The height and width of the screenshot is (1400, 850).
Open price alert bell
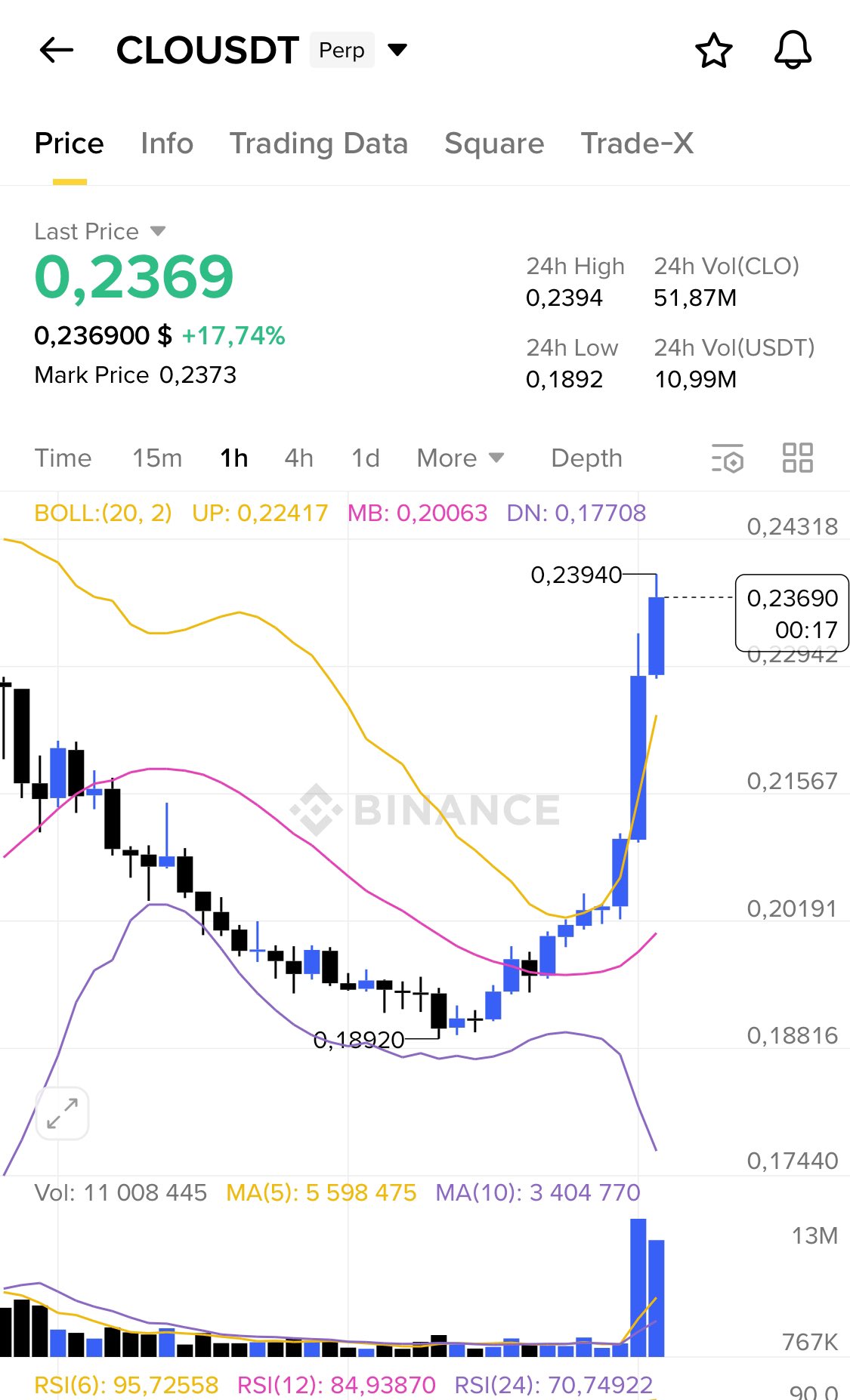(x=793, y=51)
